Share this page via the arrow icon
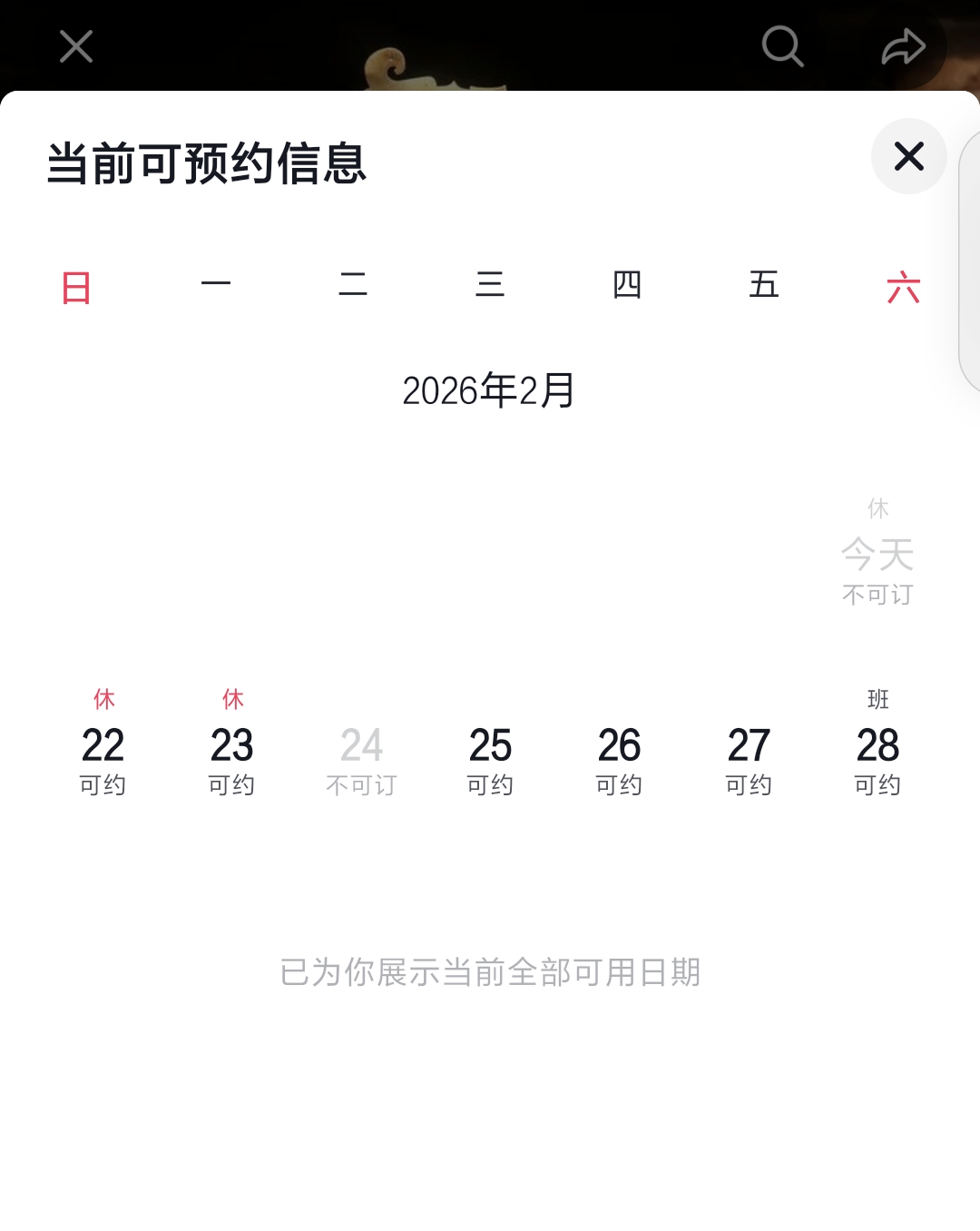The width and height of the screenshot is (980, 1231). (x=903, y=47)
